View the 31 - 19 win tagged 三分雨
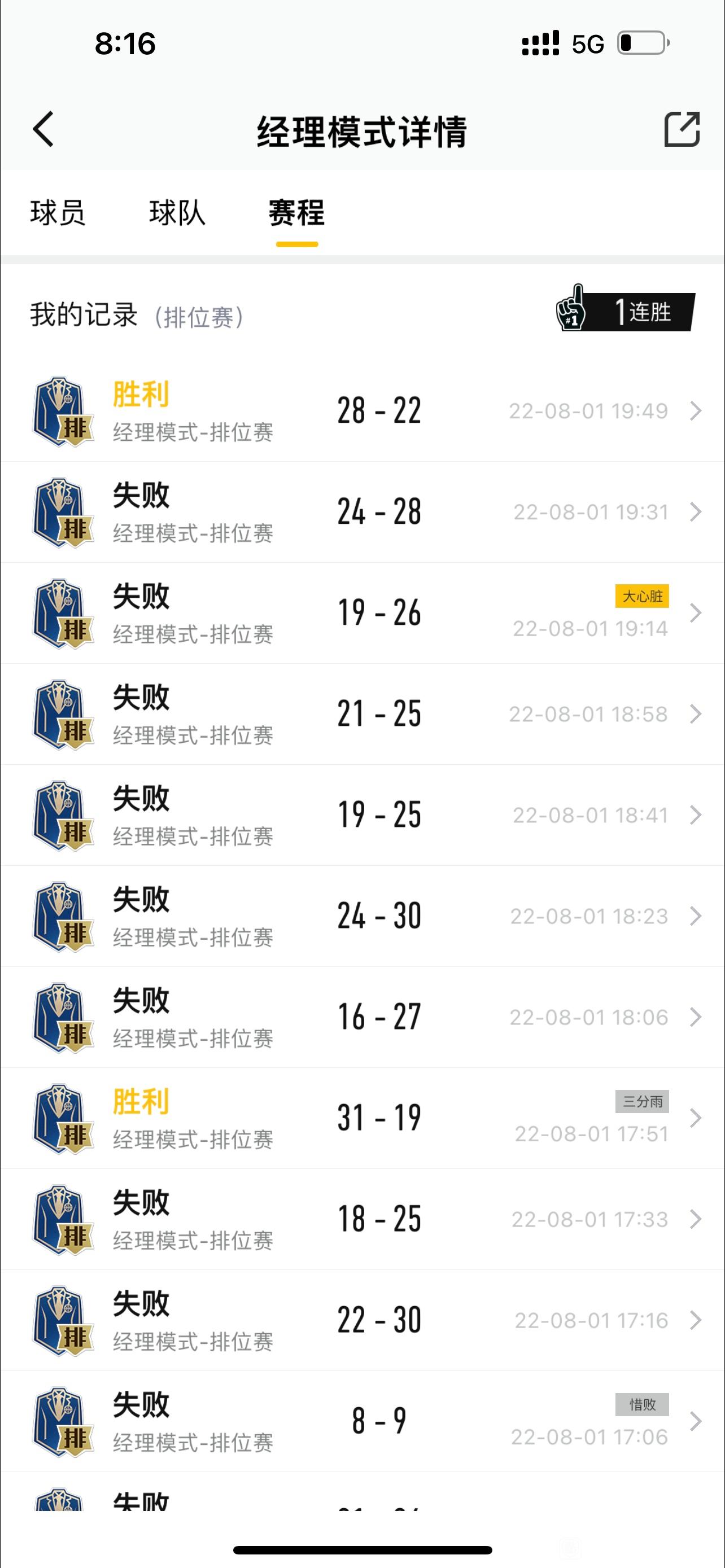725x1568 pixels. [362, 1118]
